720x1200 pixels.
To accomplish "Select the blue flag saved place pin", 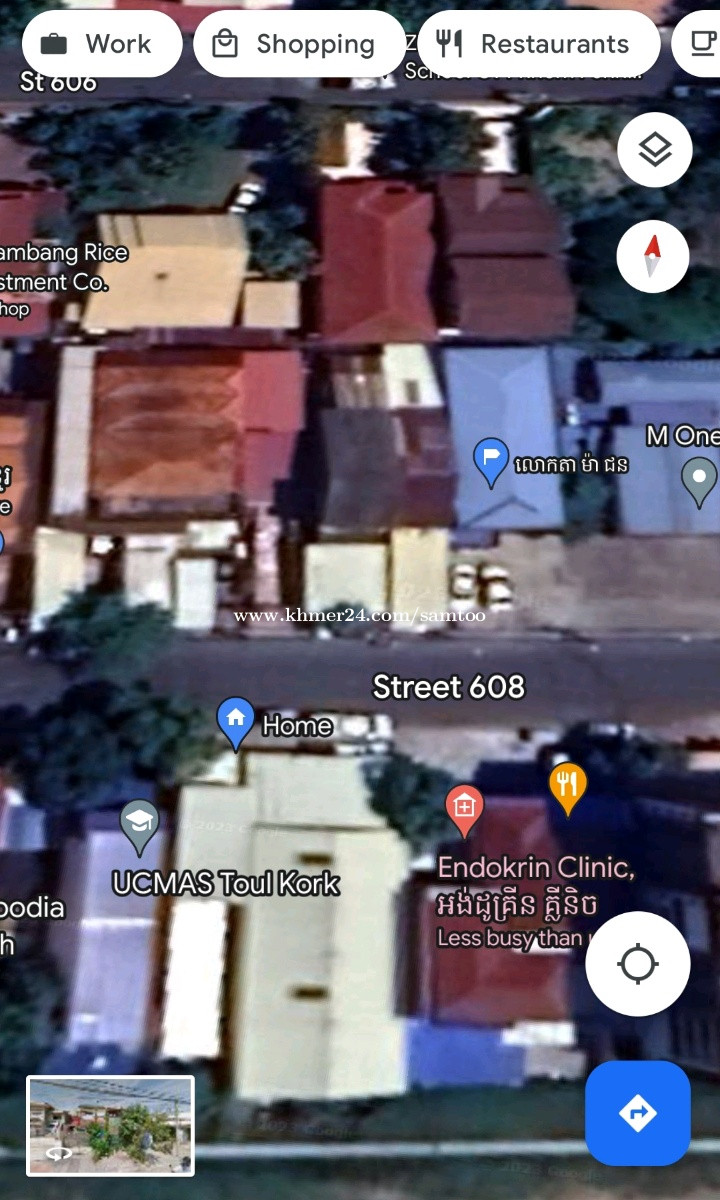I will pyautogui.click(x=490, y=462).
